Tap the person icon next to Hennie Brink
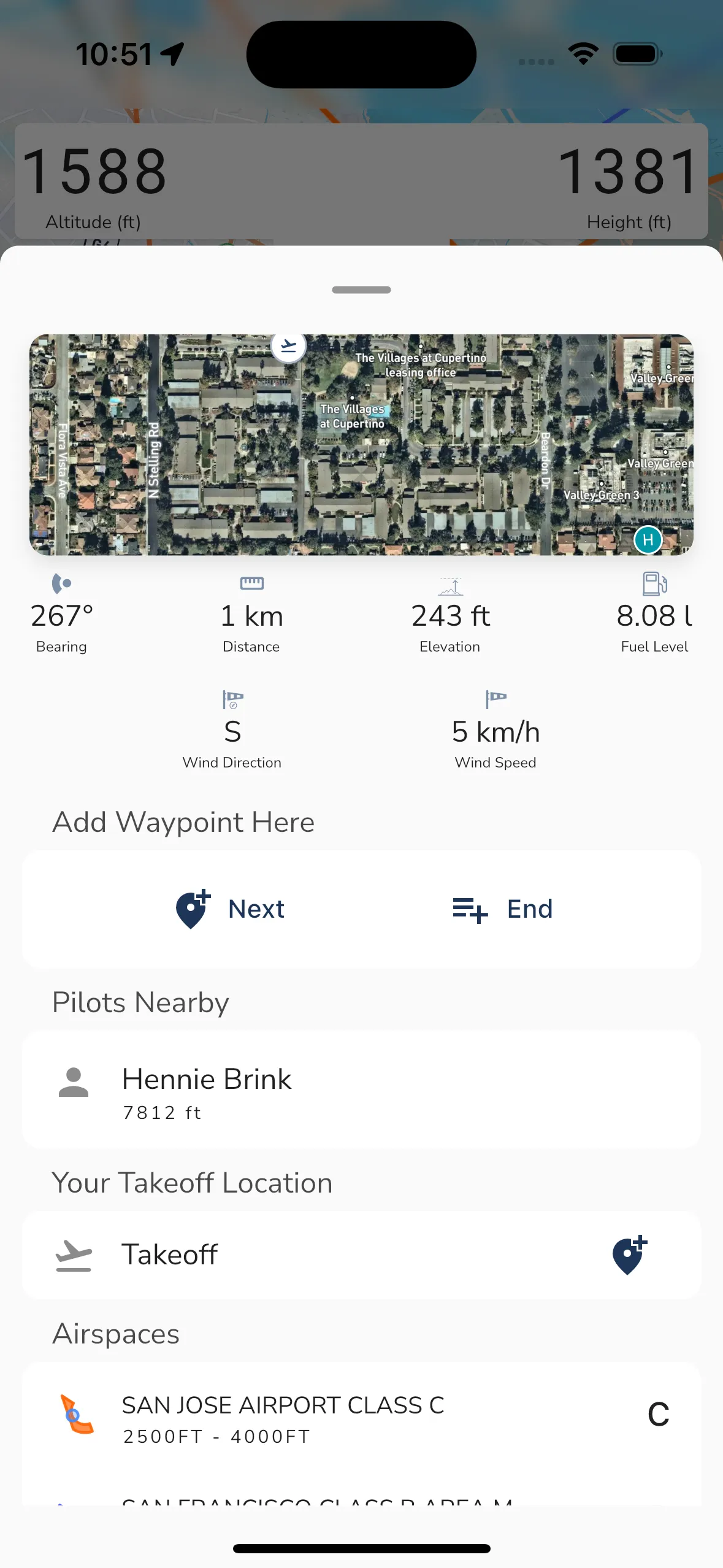Screen dimensions: 723x1568 pos(75,1082)
